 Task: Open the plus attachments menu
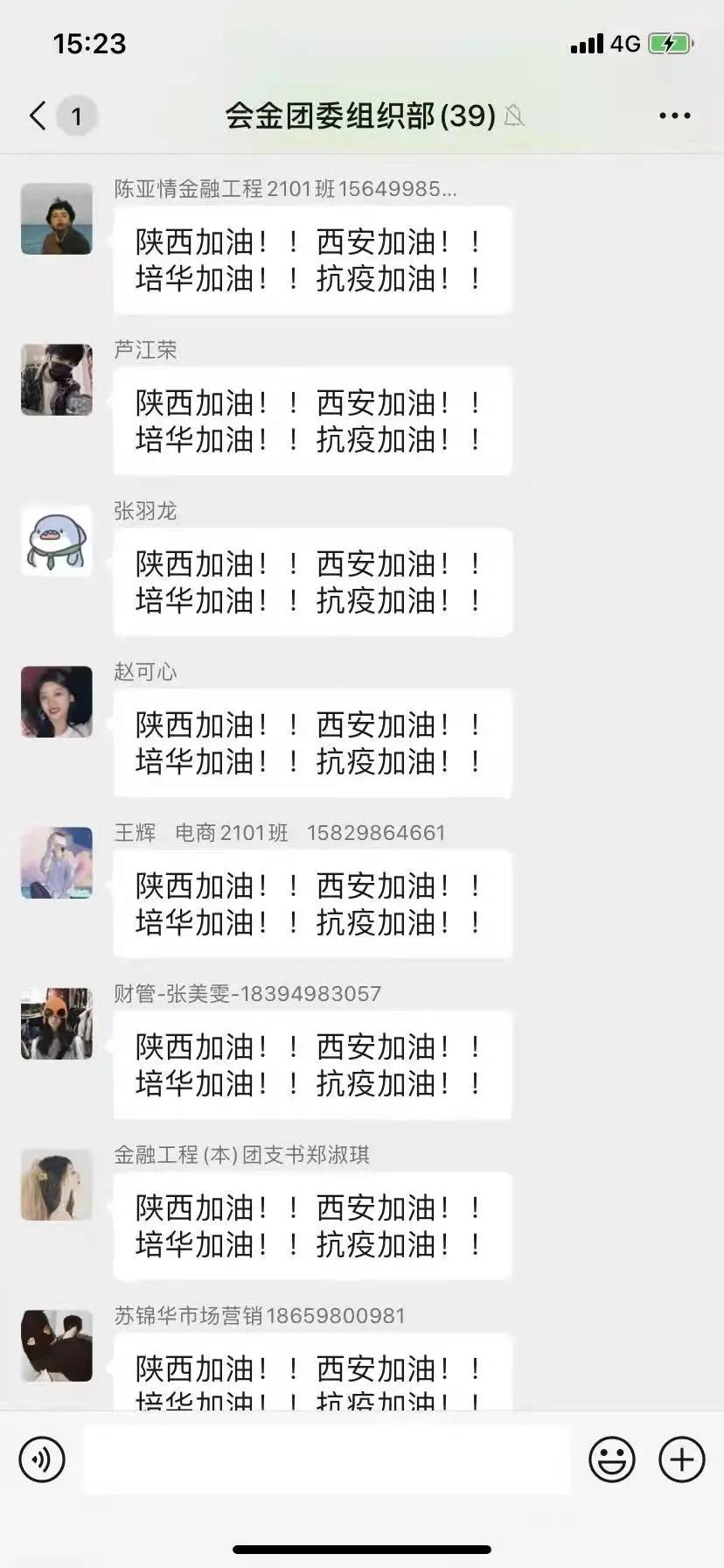681,1459
